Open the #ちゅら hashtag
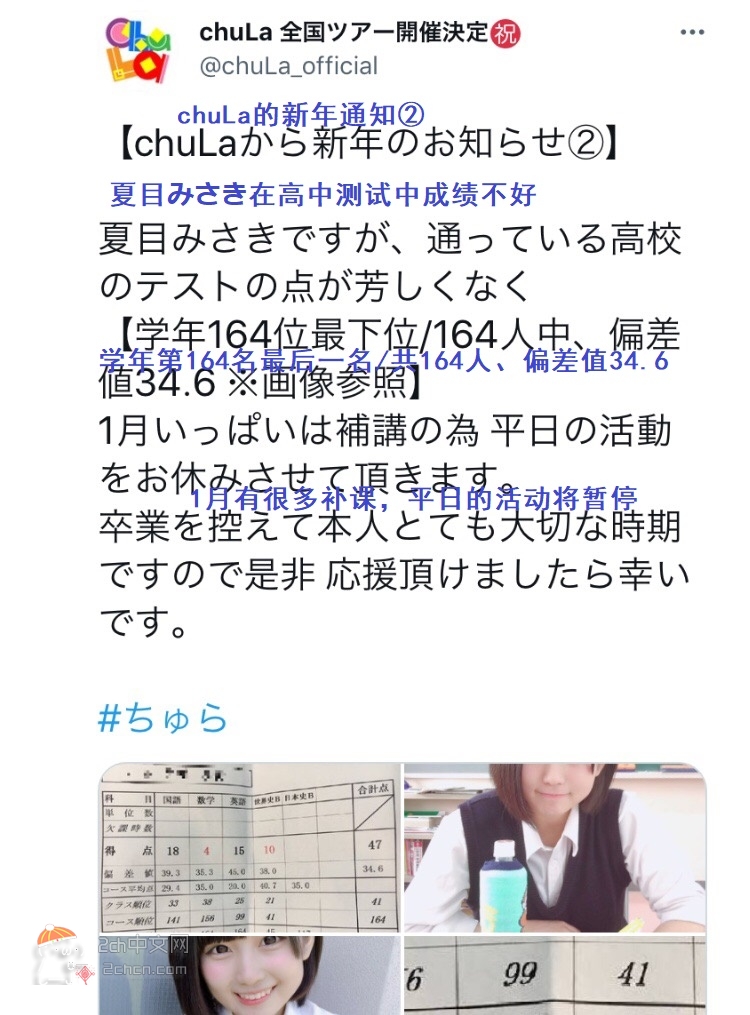 click(x=163, y=718)
